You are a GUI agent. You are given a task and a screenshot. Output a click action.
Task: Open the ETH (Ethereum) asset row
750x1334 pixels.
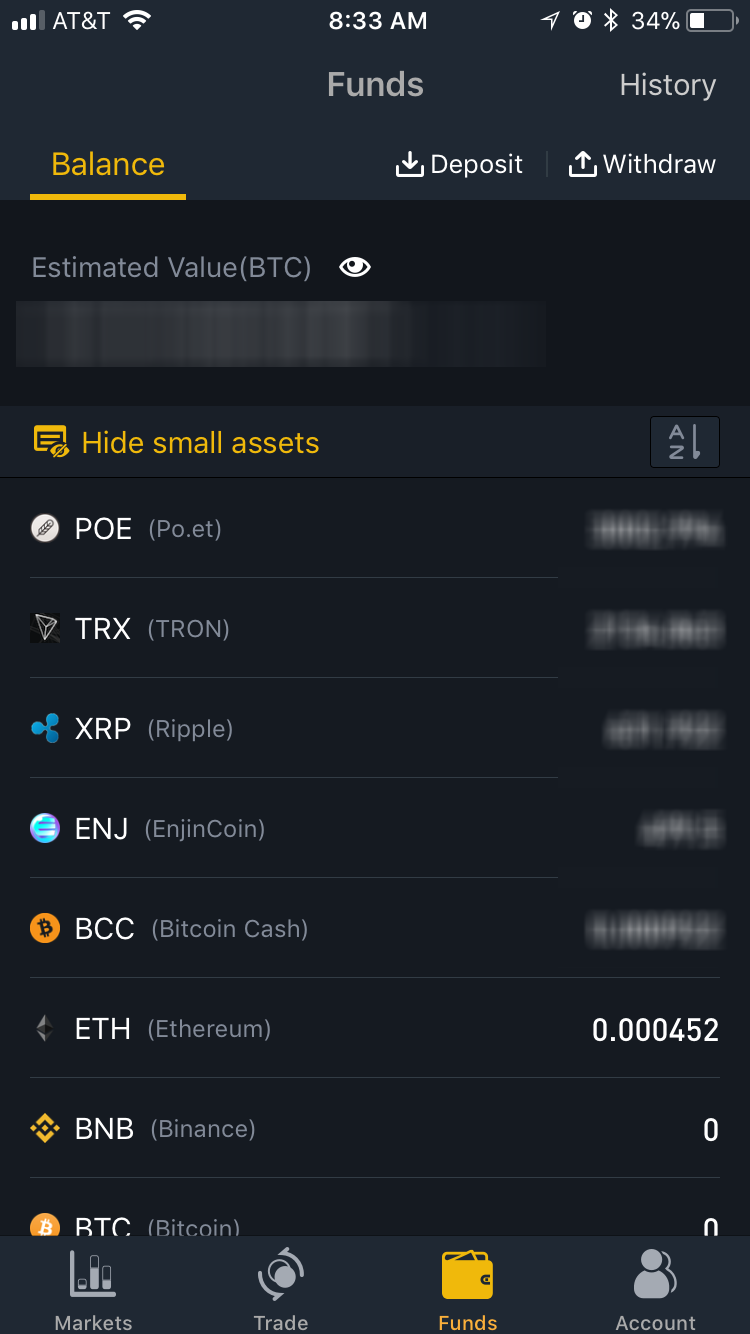point(374,1028)
